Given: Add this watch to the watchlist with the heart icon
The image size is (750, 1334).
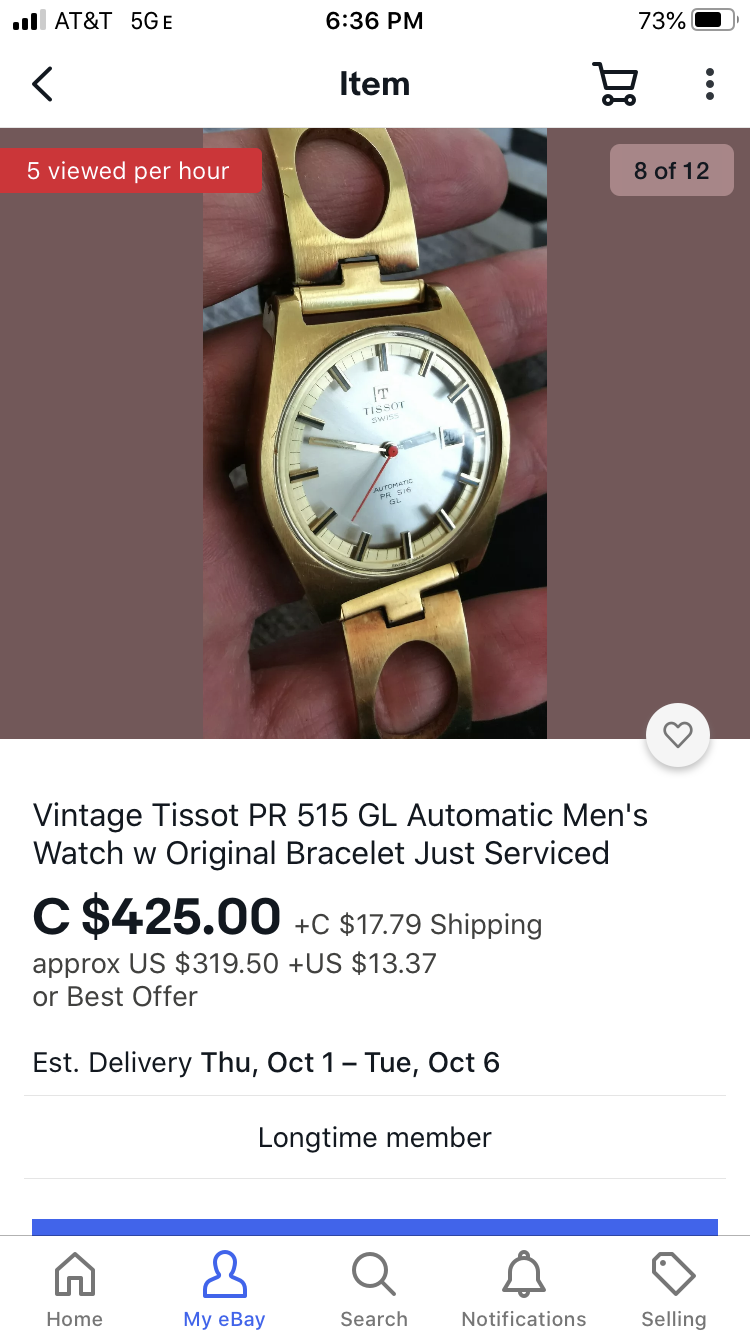Looking at the screenshot, I should click(x=678, y=736).
